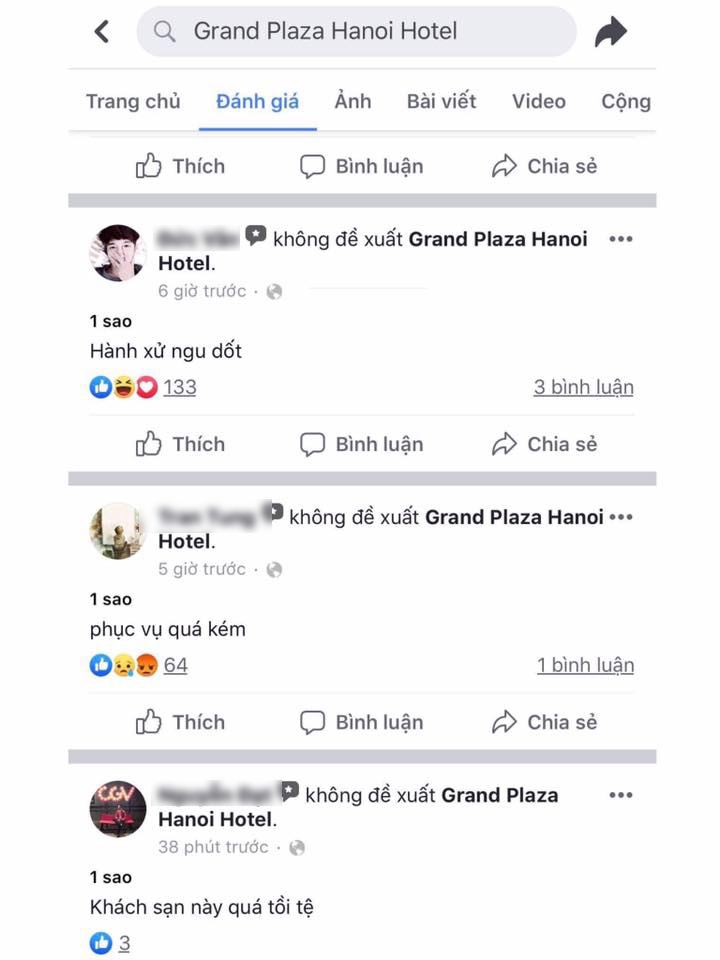Open the Bài viết tab

coord(441,101)
